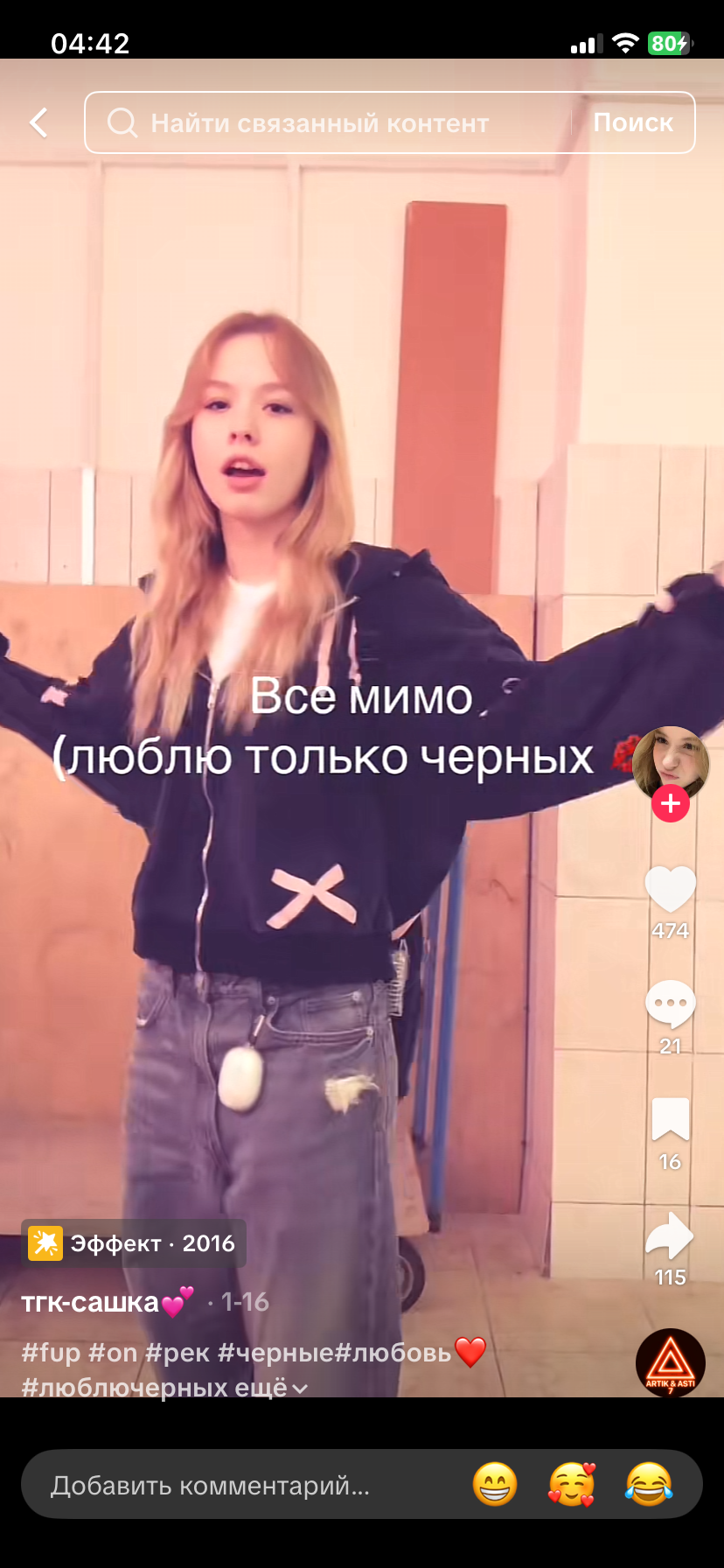Tap the 'Поиск' button
The image size is (724, 1568).
(x=633, y=122)
